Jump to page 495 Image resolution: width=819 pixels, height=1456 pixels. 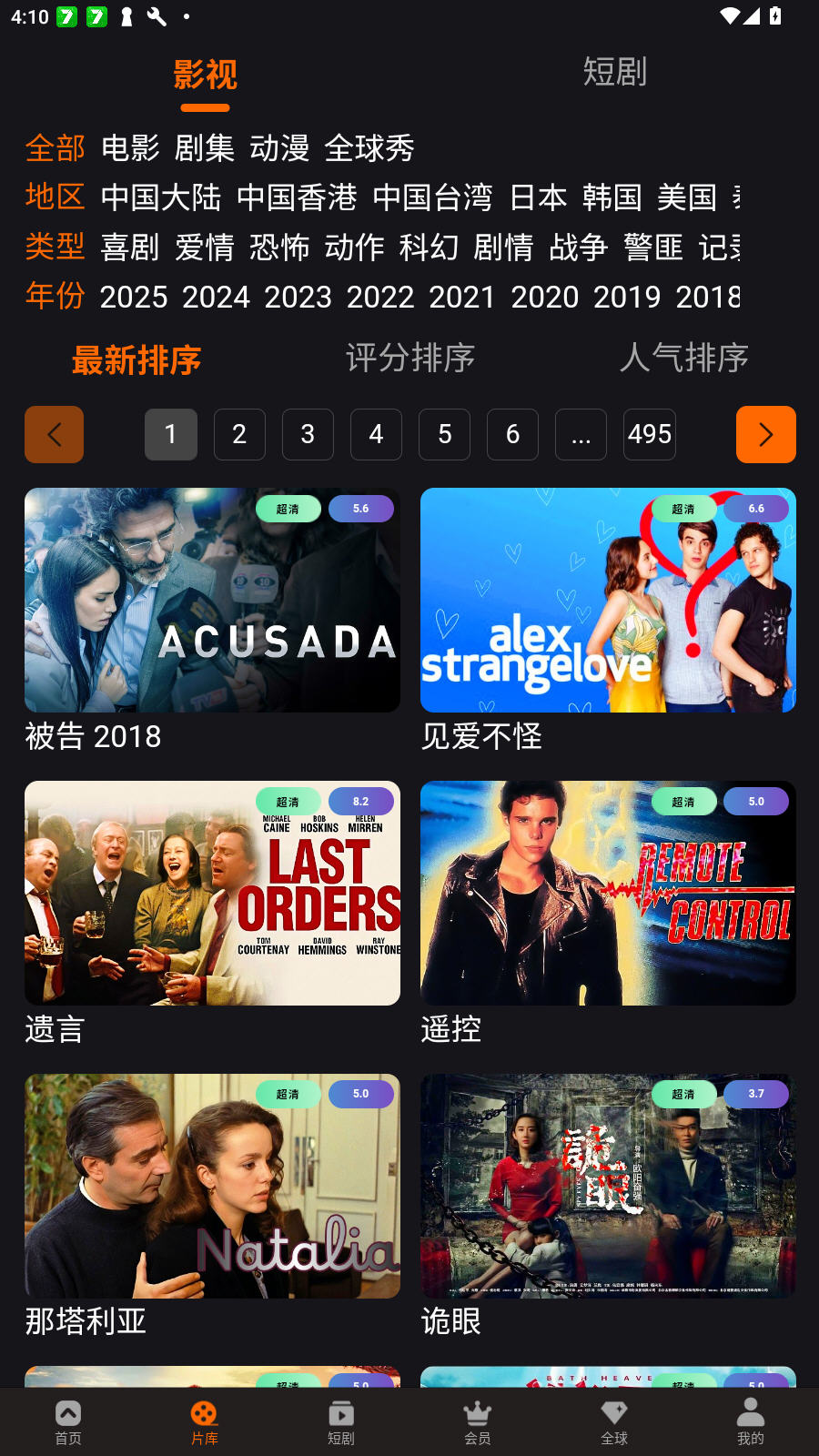[649, 434]
